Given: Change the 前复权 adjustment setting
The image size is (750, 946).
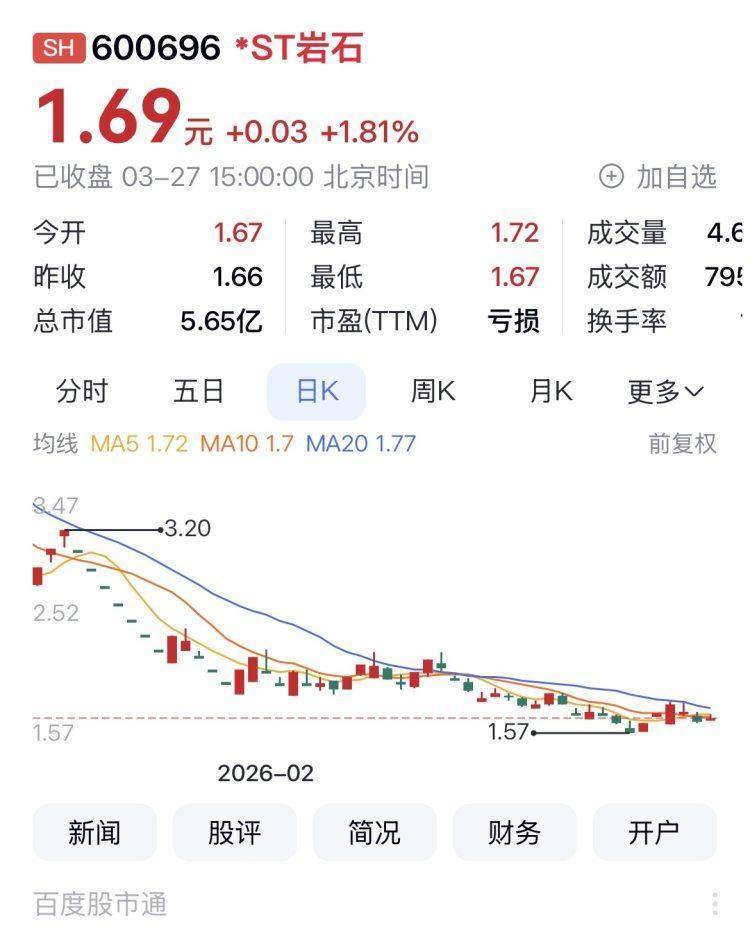Looking at the screenshot, I should click(682, 443).
